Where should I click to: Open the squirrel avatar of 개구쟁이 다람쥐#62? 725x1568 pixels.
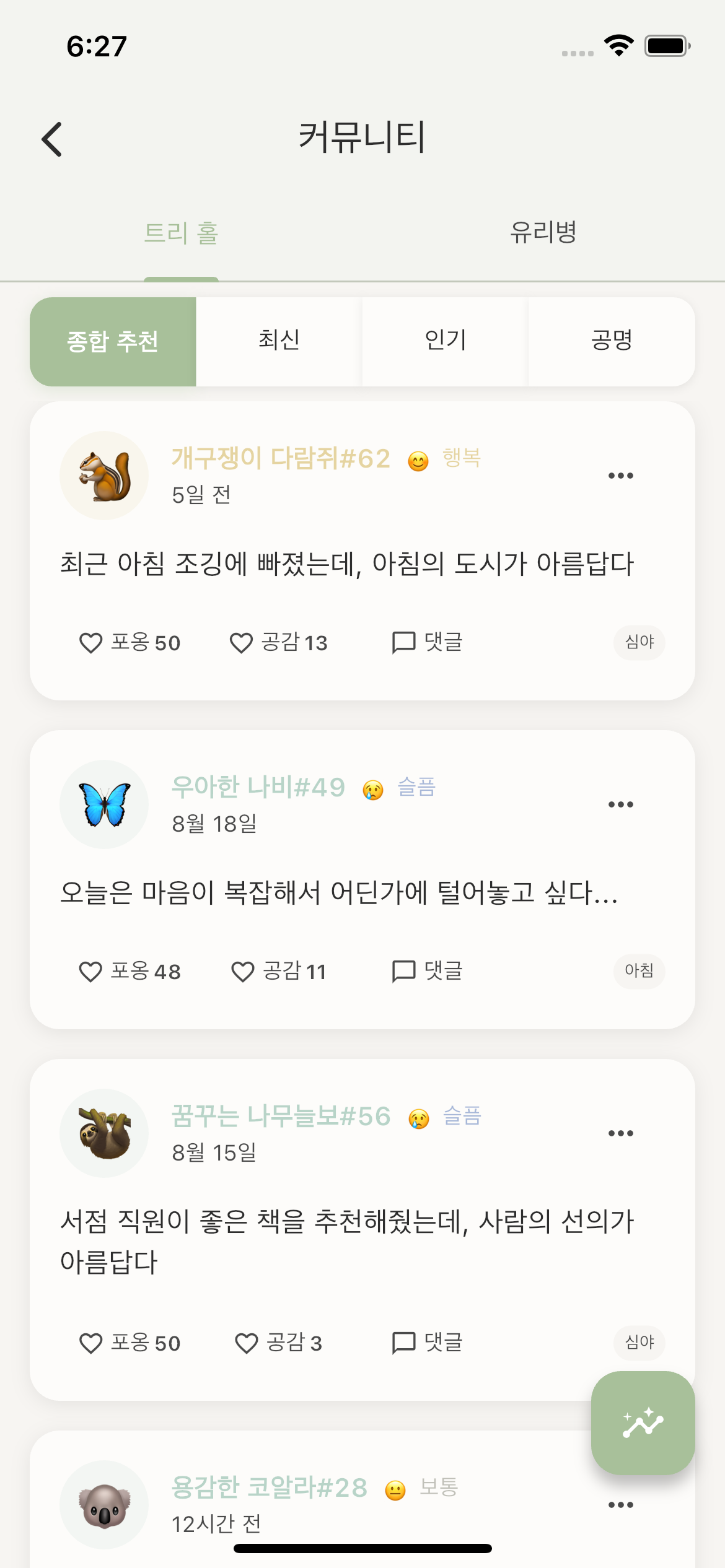(104, 476)
